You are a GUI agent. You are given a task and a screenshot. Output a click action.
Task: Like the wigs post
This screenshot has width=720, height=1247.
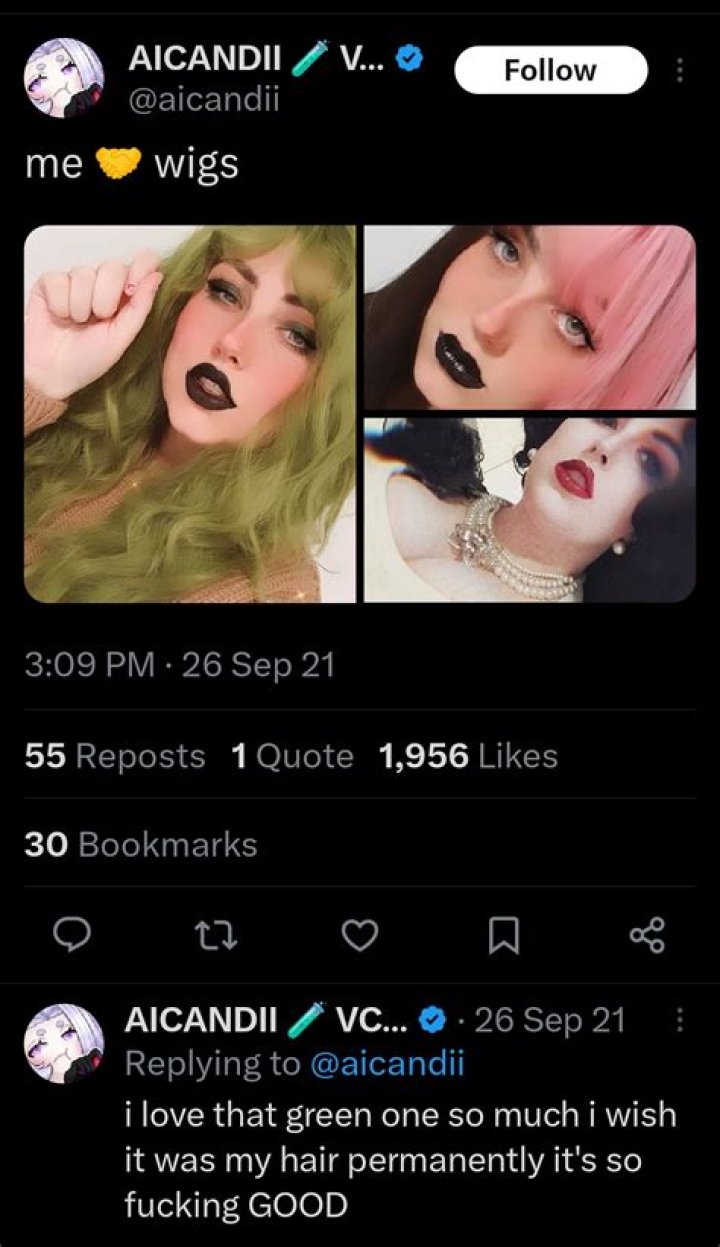[360, 935]
